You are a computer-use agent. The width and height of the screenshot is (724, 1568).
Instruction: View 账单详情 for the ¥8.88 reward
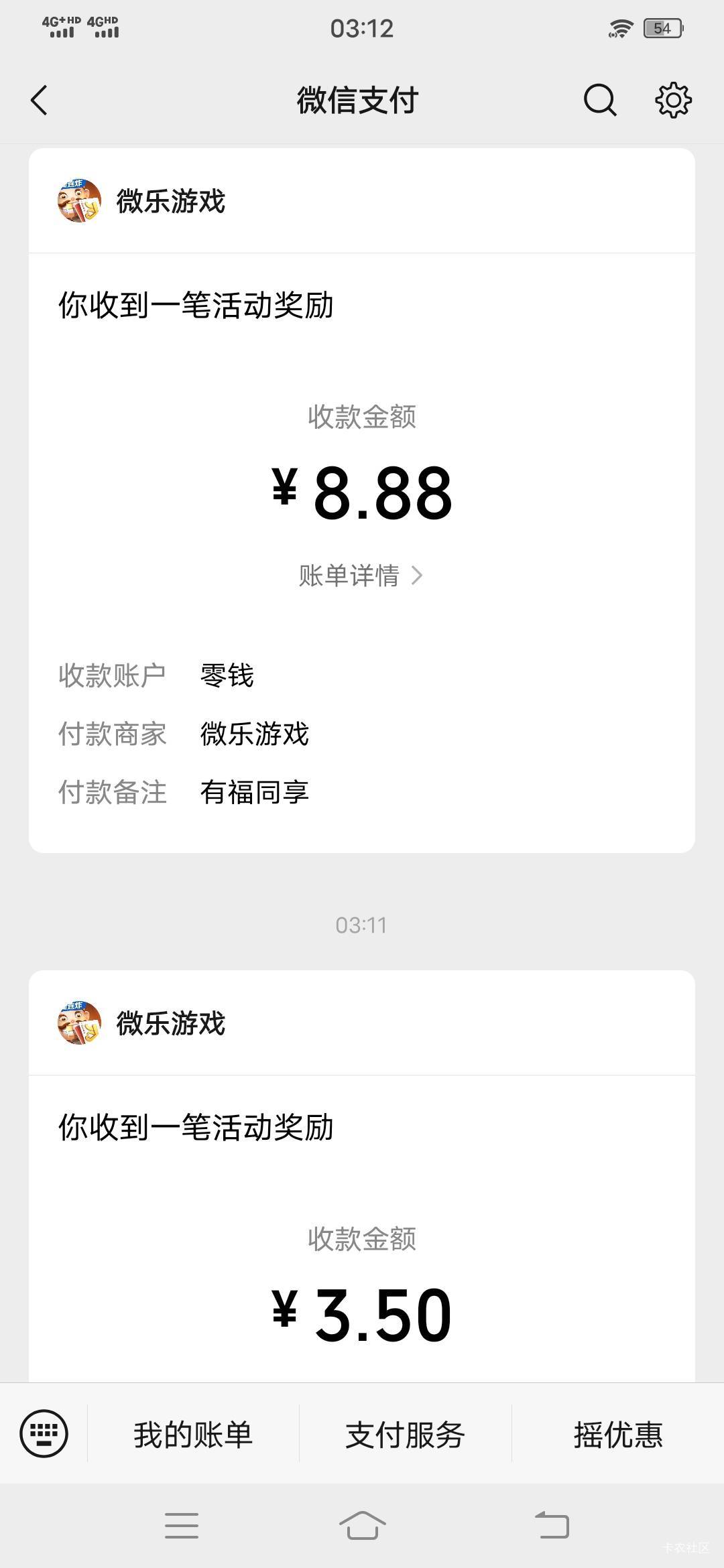click(361, 576)
